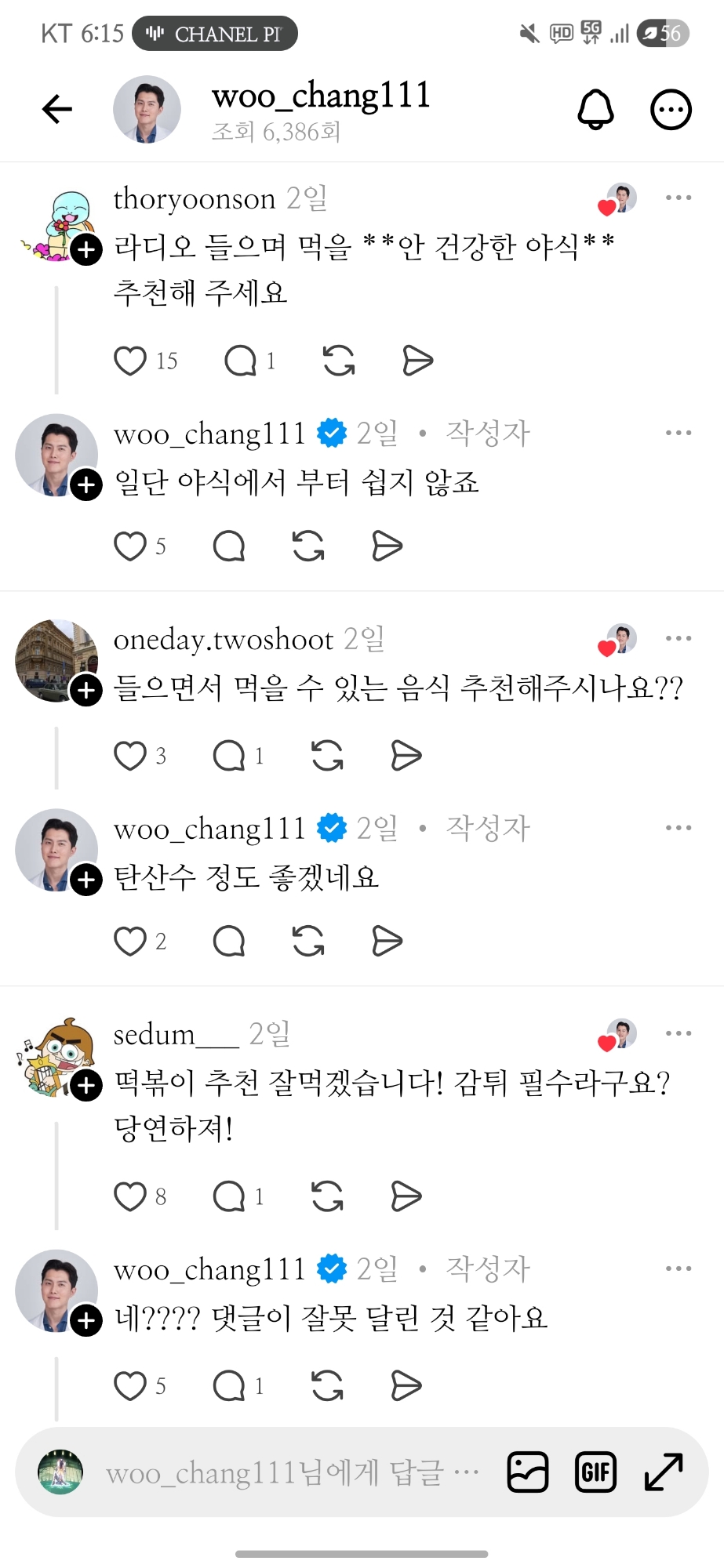This screenshot has height=1568, width=724.
Task: Share thoryoonson's comment
Action: click(417, 361)
